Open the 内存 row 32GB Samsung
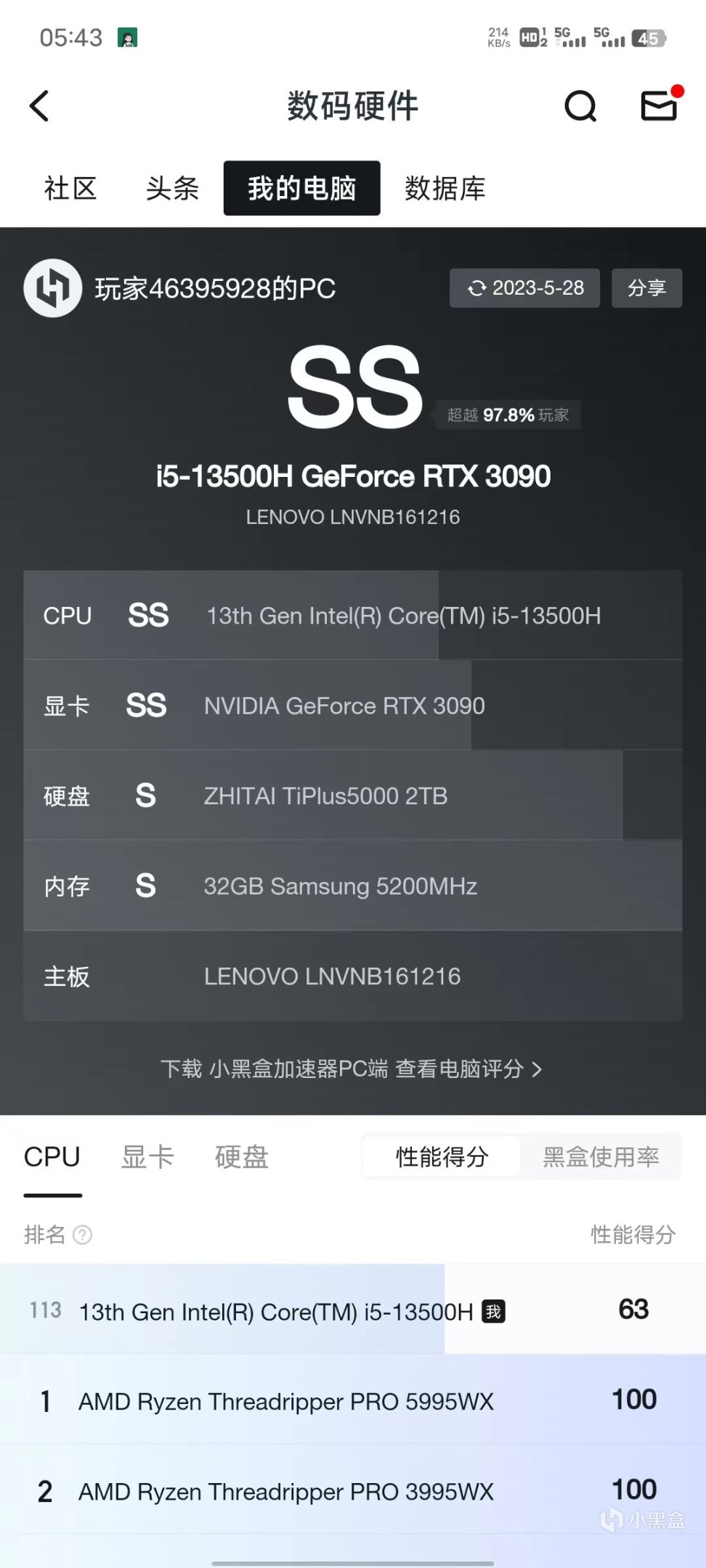The height and width of the screenshot is (1568, 706). click(352, 886)
